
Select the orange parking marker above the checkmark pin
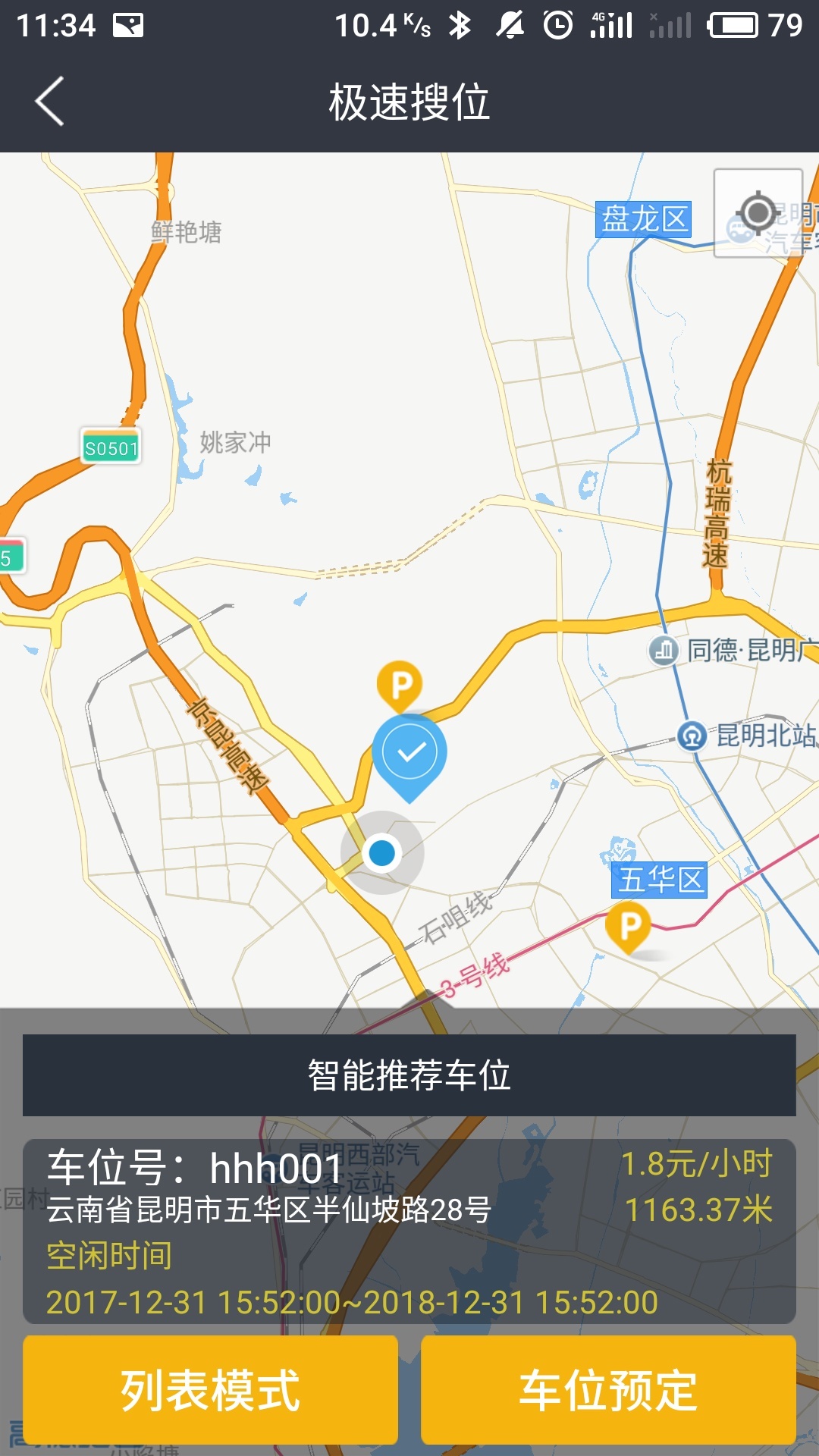click(400, 684)
